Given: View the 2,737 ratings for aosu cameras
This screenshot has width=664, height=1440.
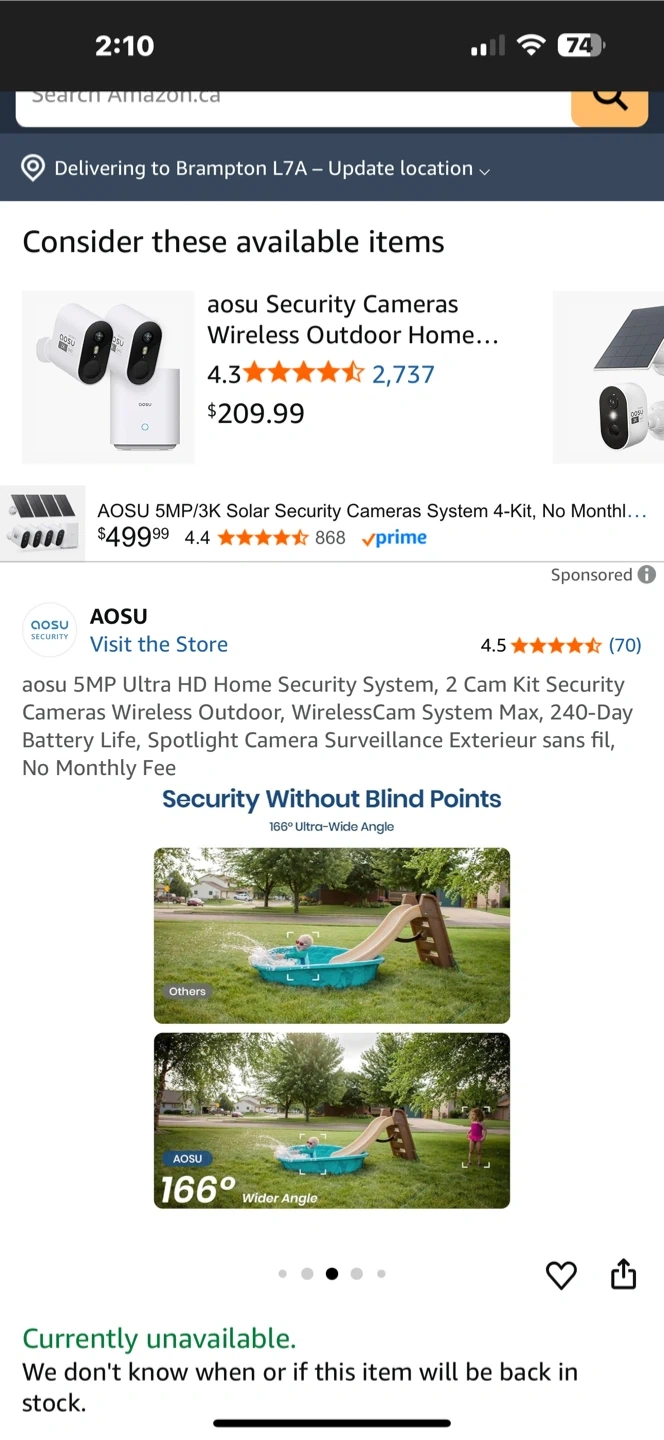Looking at the screenshot, I should (x=403, y=374).
